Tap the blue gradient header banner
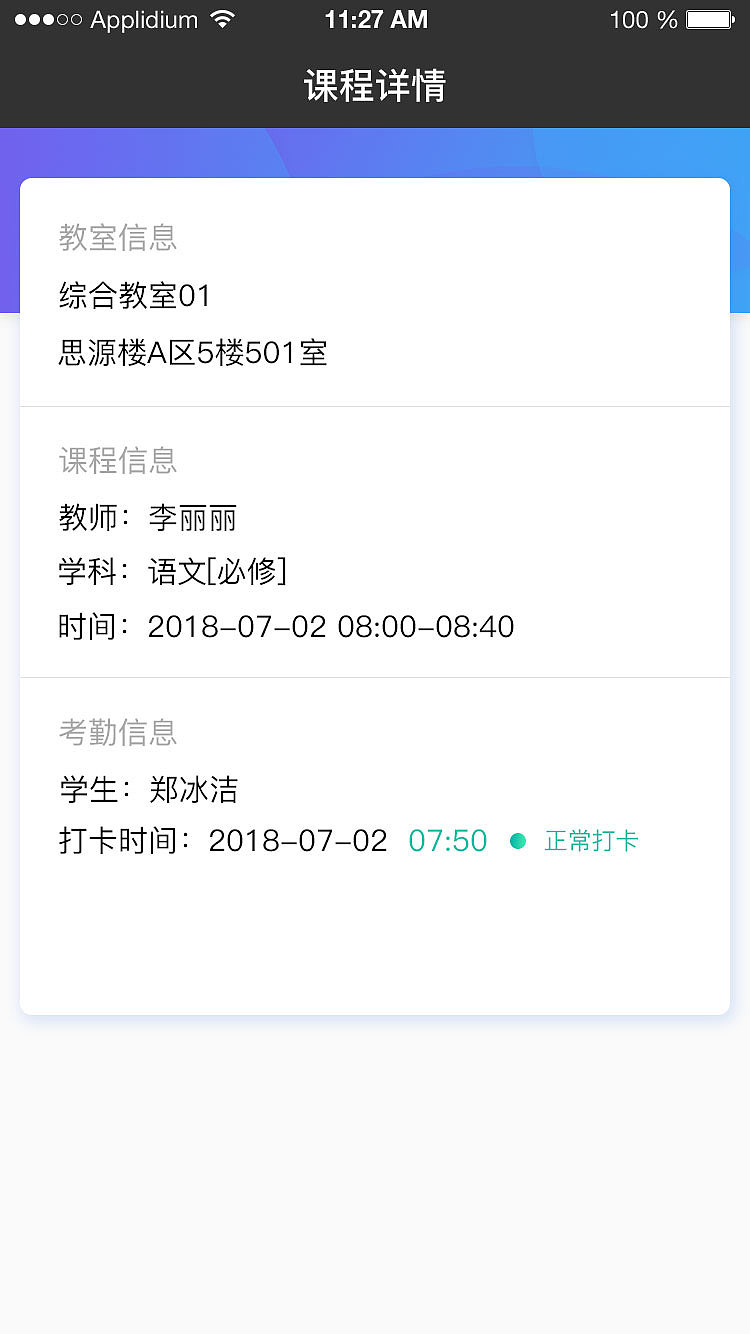Viewport: 750px width, 1334px height. point(375,150)
